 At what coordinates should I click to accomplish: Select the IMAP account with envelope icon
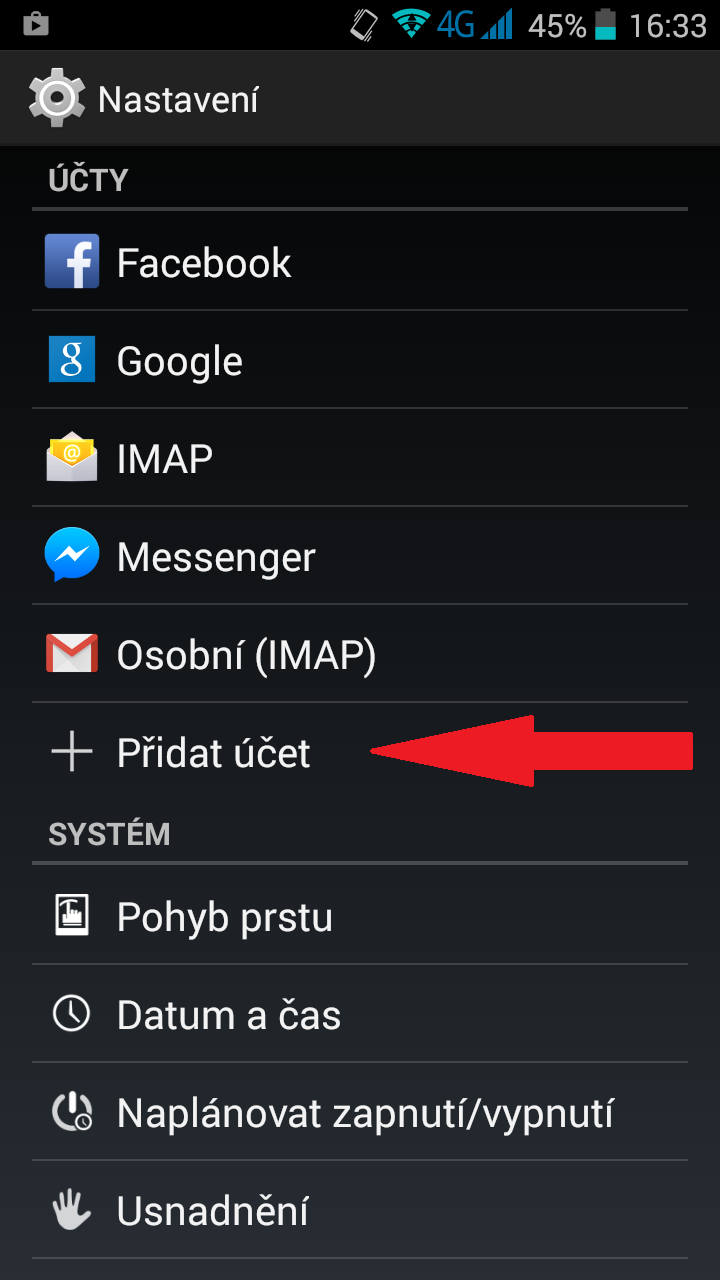coord(165,459)
